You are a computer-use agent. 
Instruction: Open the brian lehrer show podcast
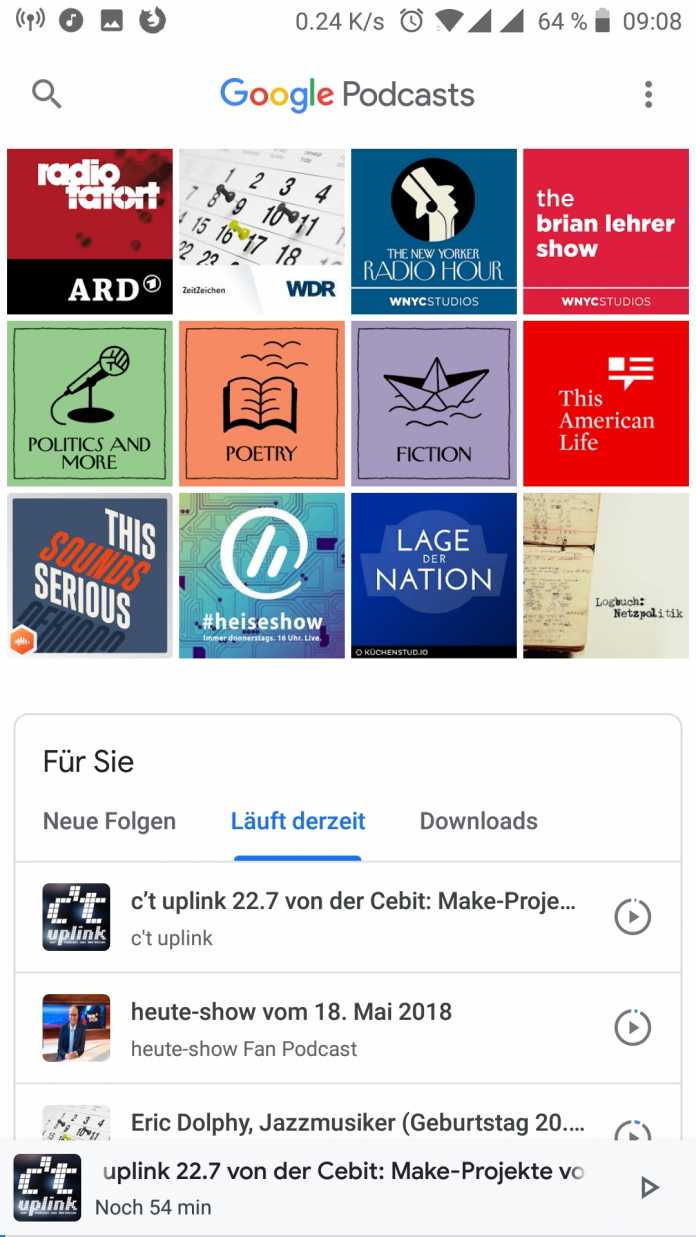(x=606, y=231)
